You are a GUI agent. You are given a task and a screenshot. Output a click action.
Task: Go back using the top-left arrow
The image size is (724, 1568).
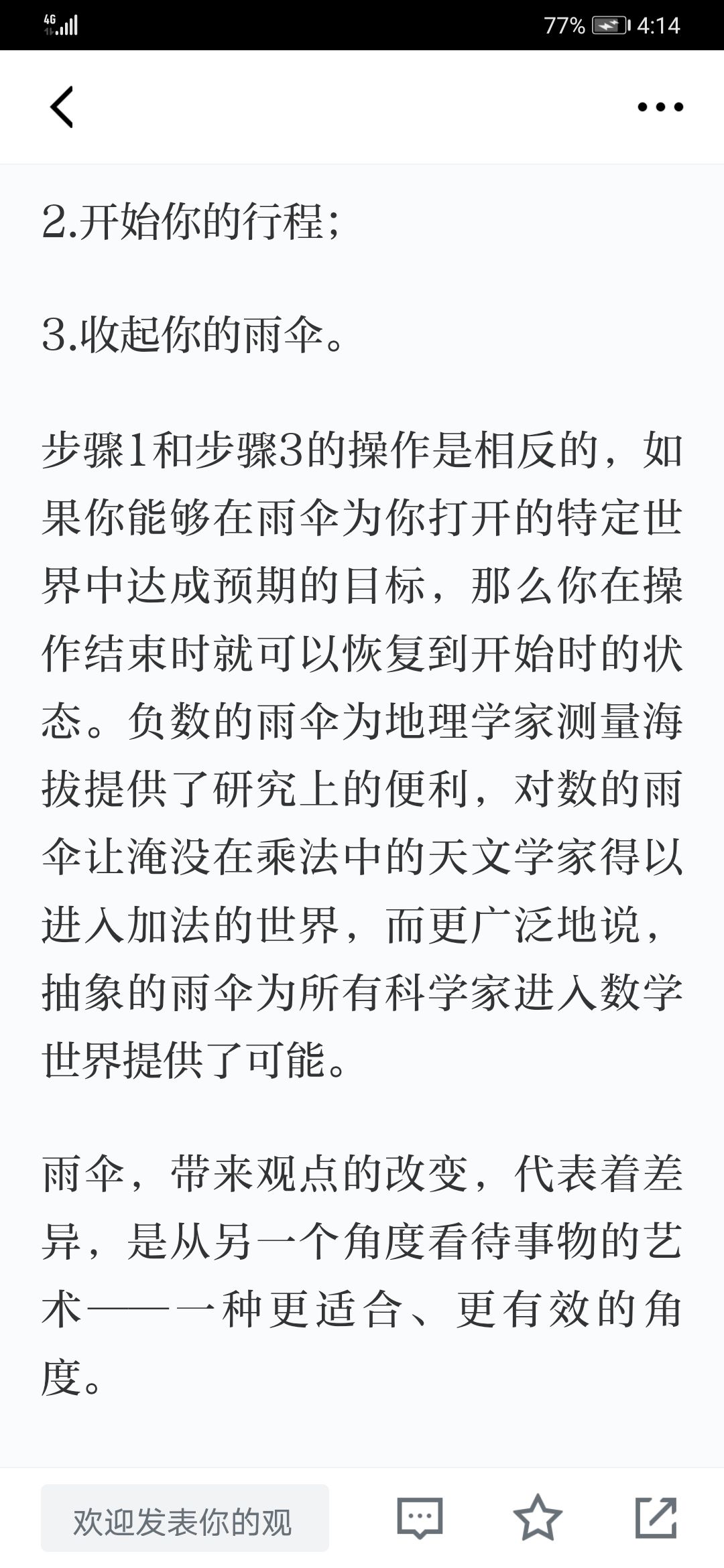click(62, 107)
